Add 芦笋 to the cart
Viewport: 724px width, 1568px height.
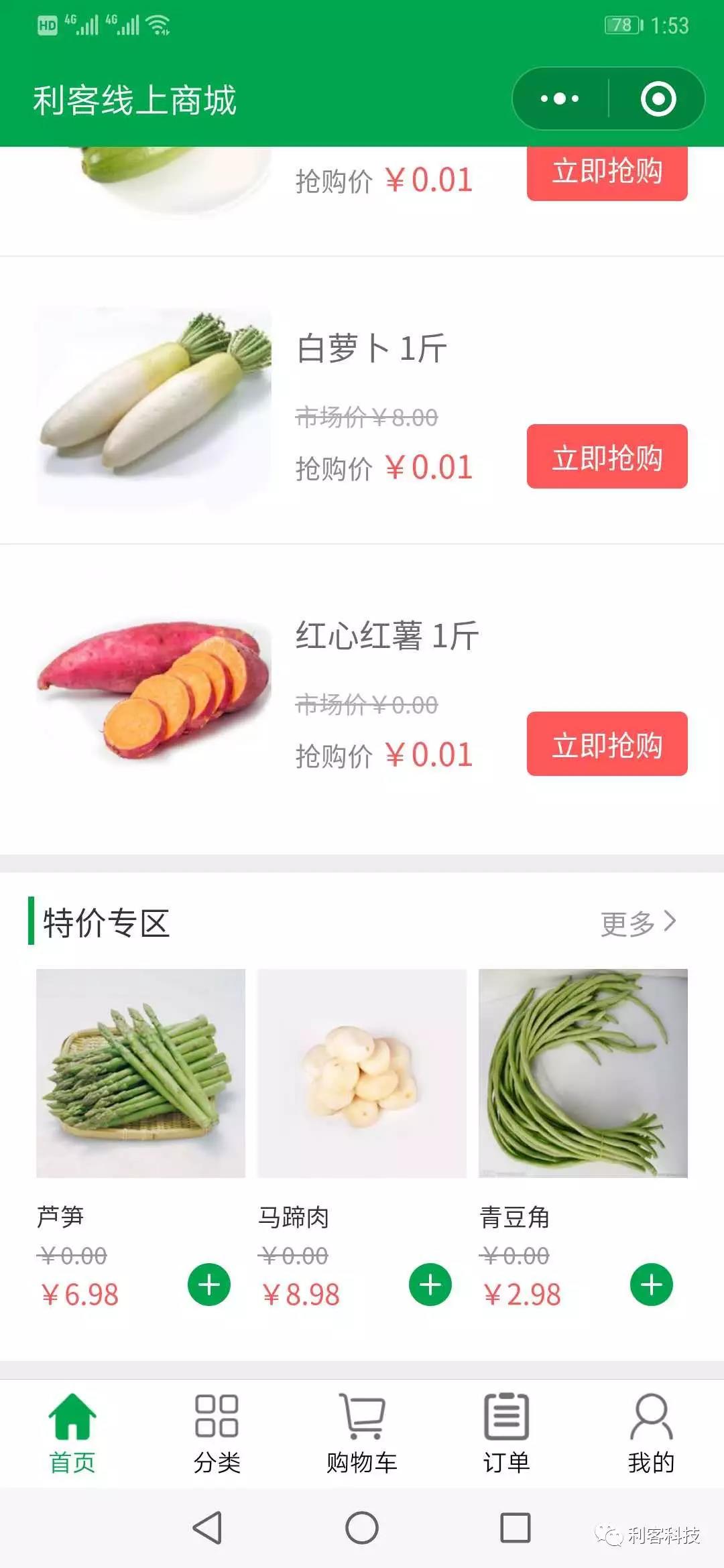[x=209, y=1285]
